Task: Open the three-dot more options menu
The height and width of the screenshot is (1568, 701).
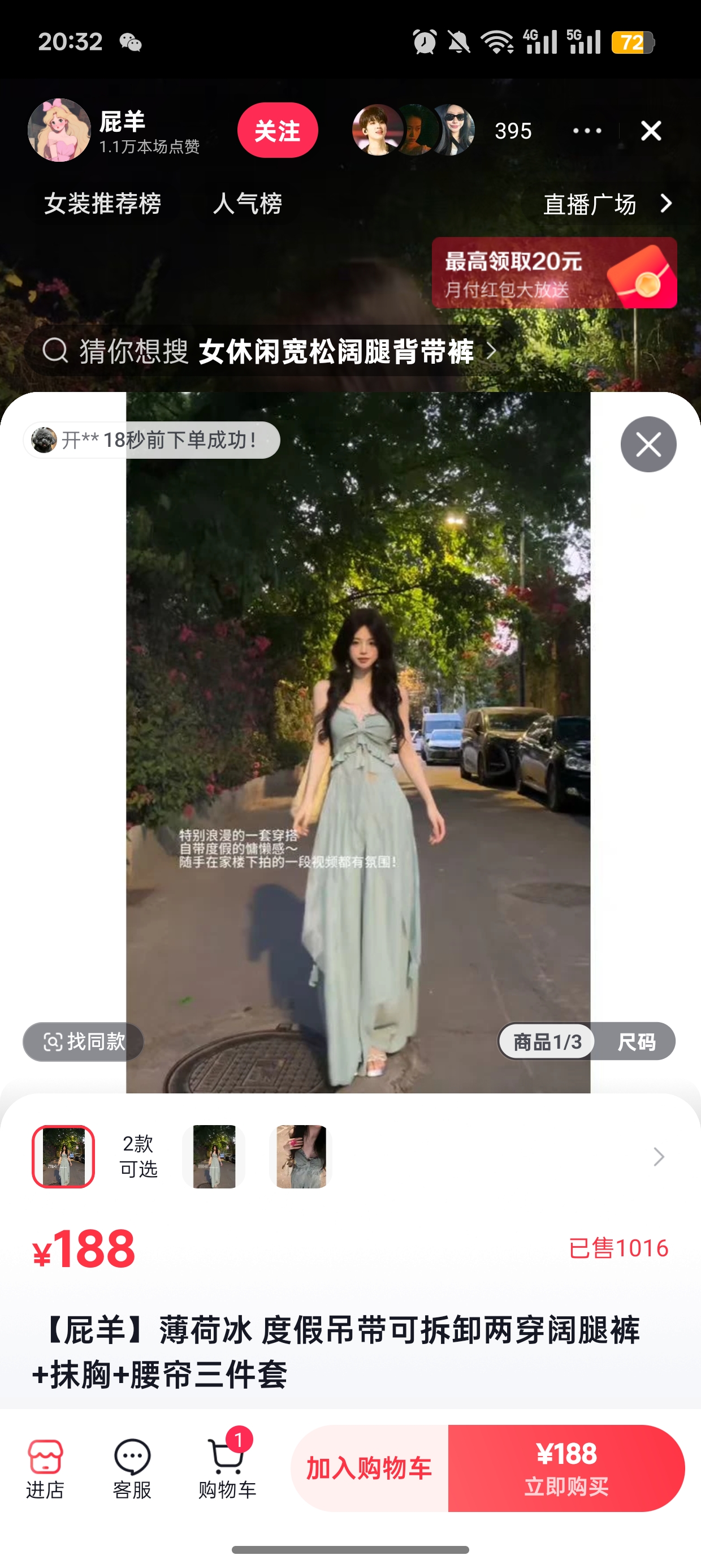Action: coord(587,131)
